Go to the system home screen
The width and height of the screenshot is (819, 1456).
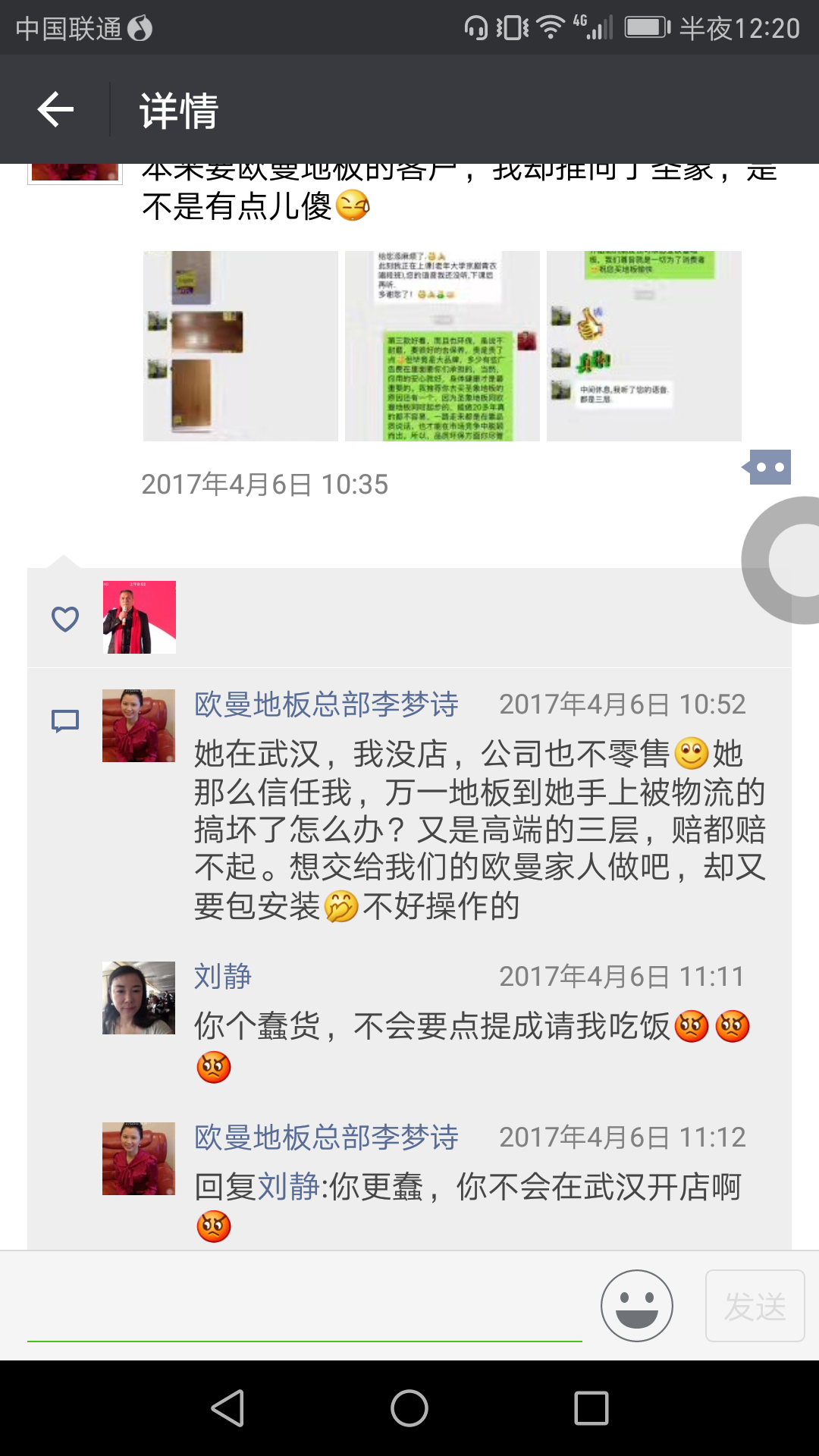coord(409,1408)
